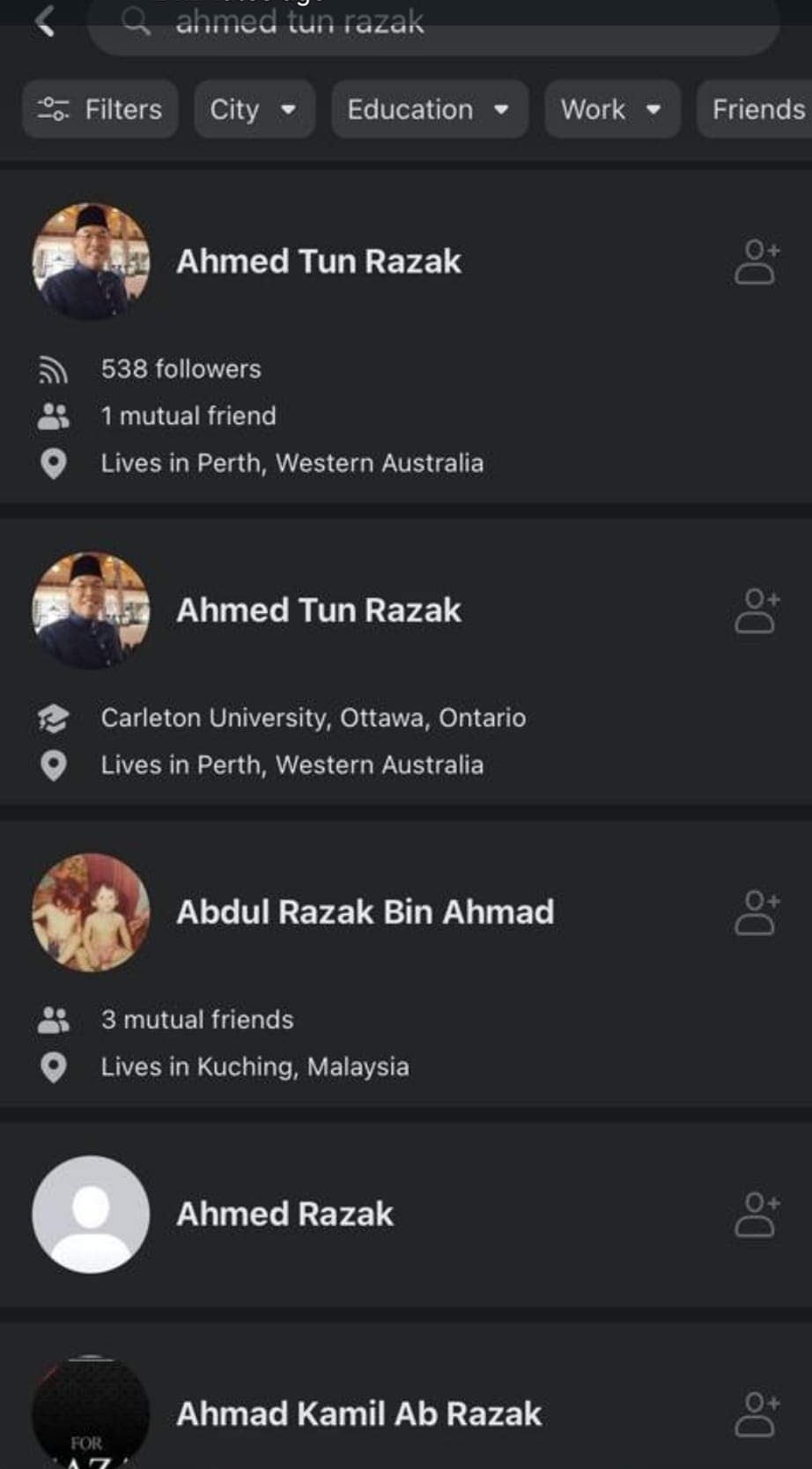The width and height of the screenshot is (812, 1469).
Task: Open Ahmed Tun Razak from Carleton University
Action: click(319, 610)
